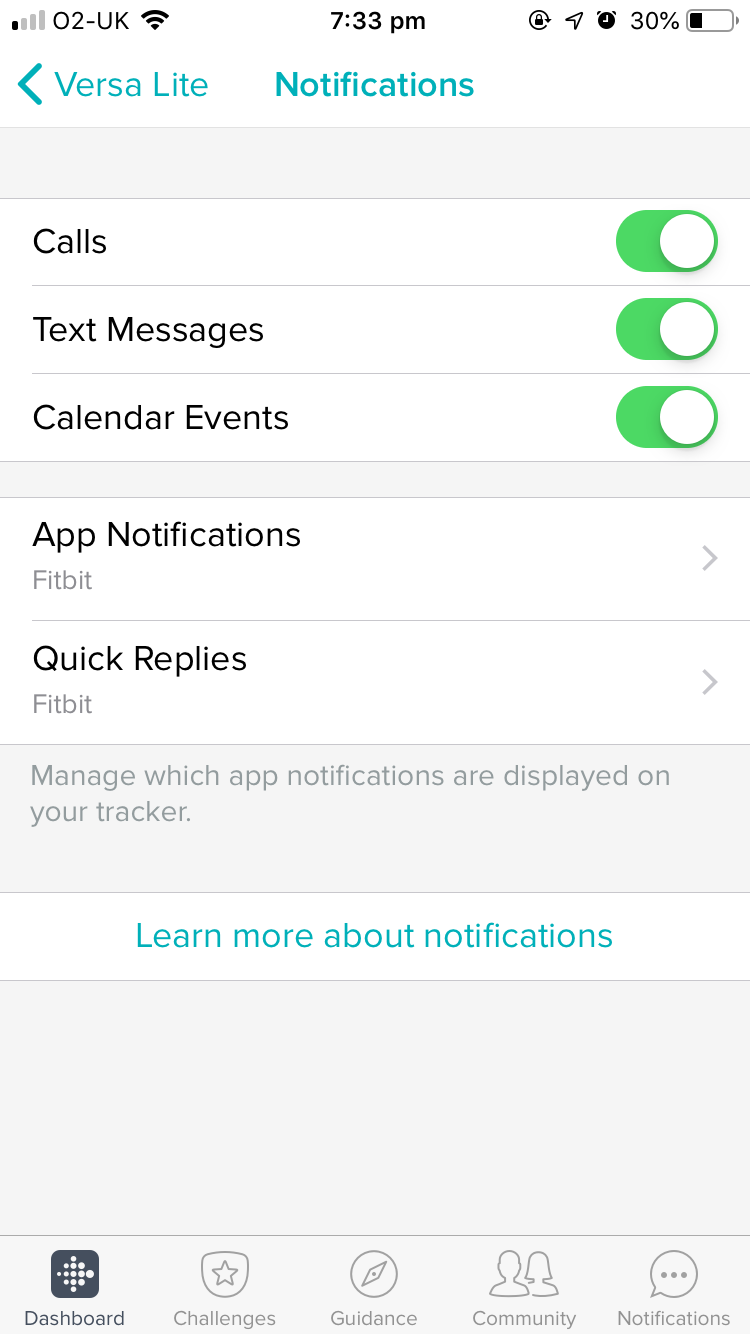Open App Notifications settings
The height and width of the screenshot is (1334, 750).
point(375,557)
